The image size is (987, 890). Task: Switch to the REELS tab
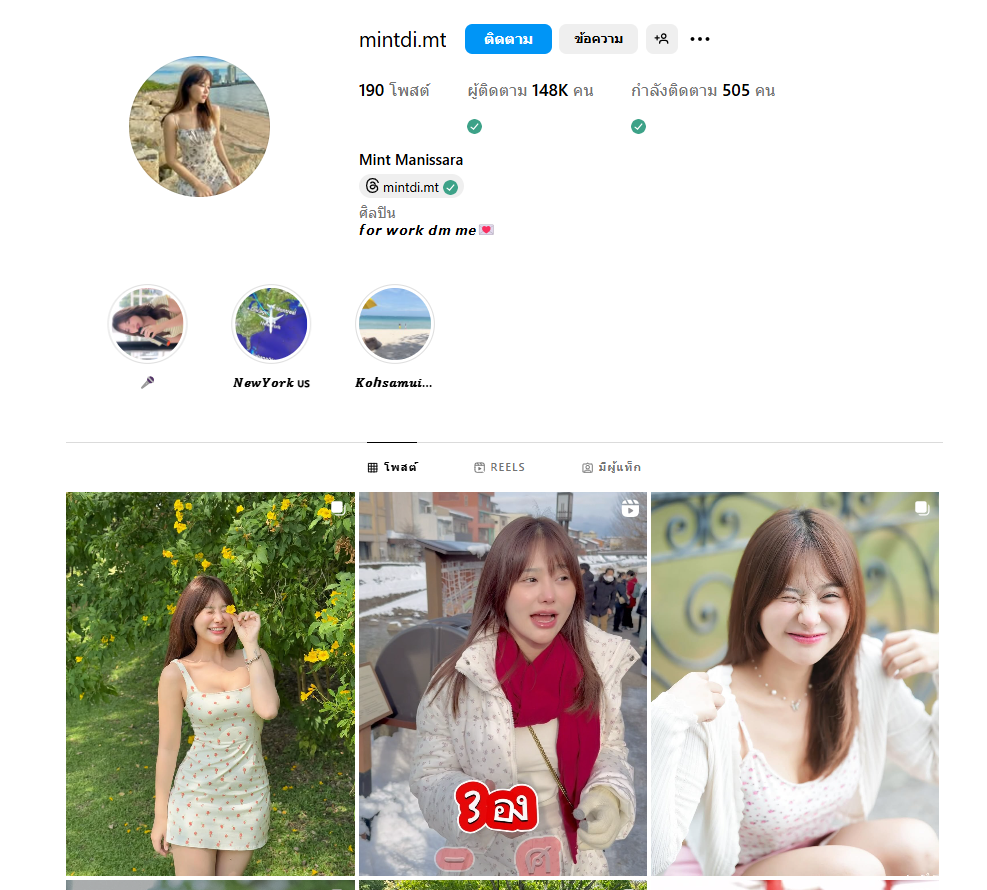point(499,467)
